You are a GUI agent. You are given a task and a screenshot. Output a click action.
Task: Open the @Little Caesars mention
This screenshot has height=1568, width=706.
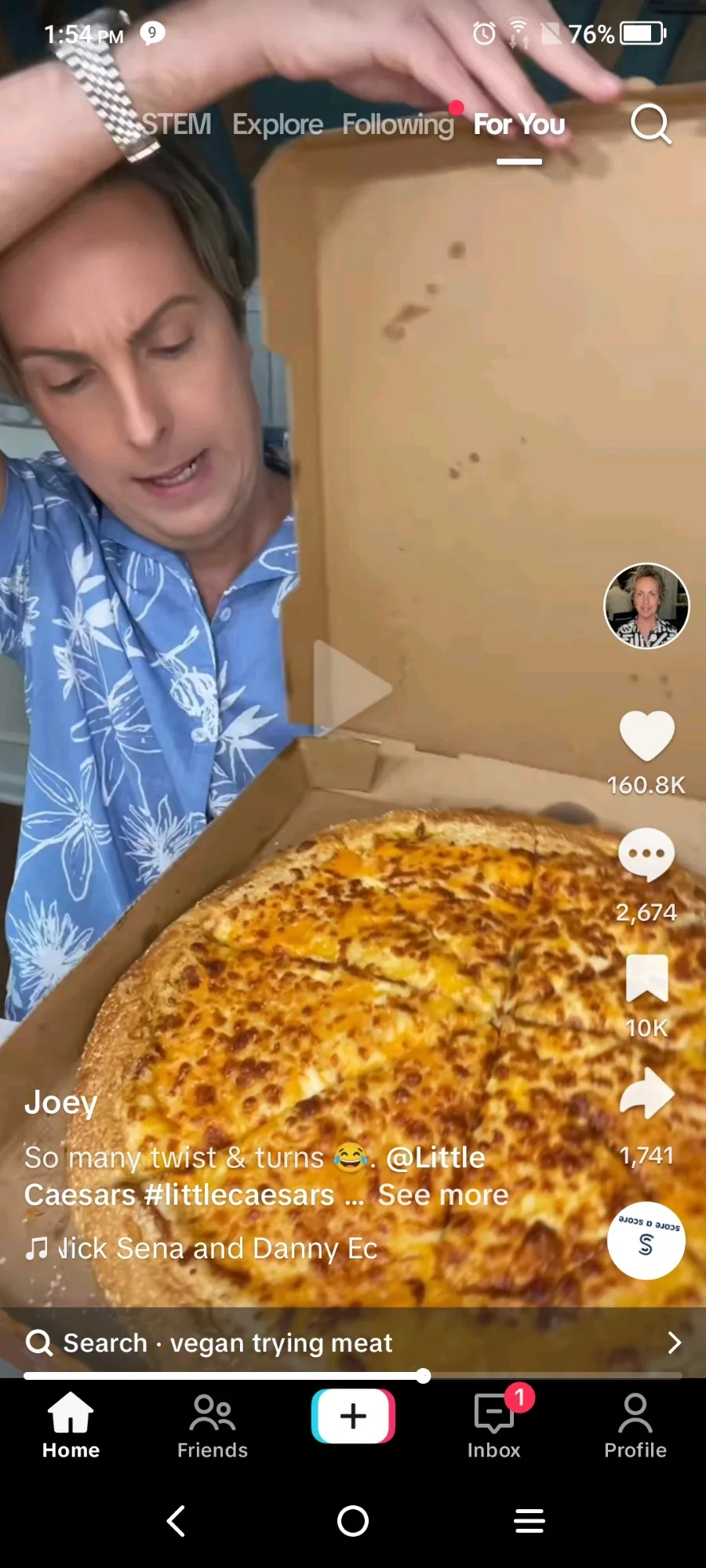tap(254, 1176)
